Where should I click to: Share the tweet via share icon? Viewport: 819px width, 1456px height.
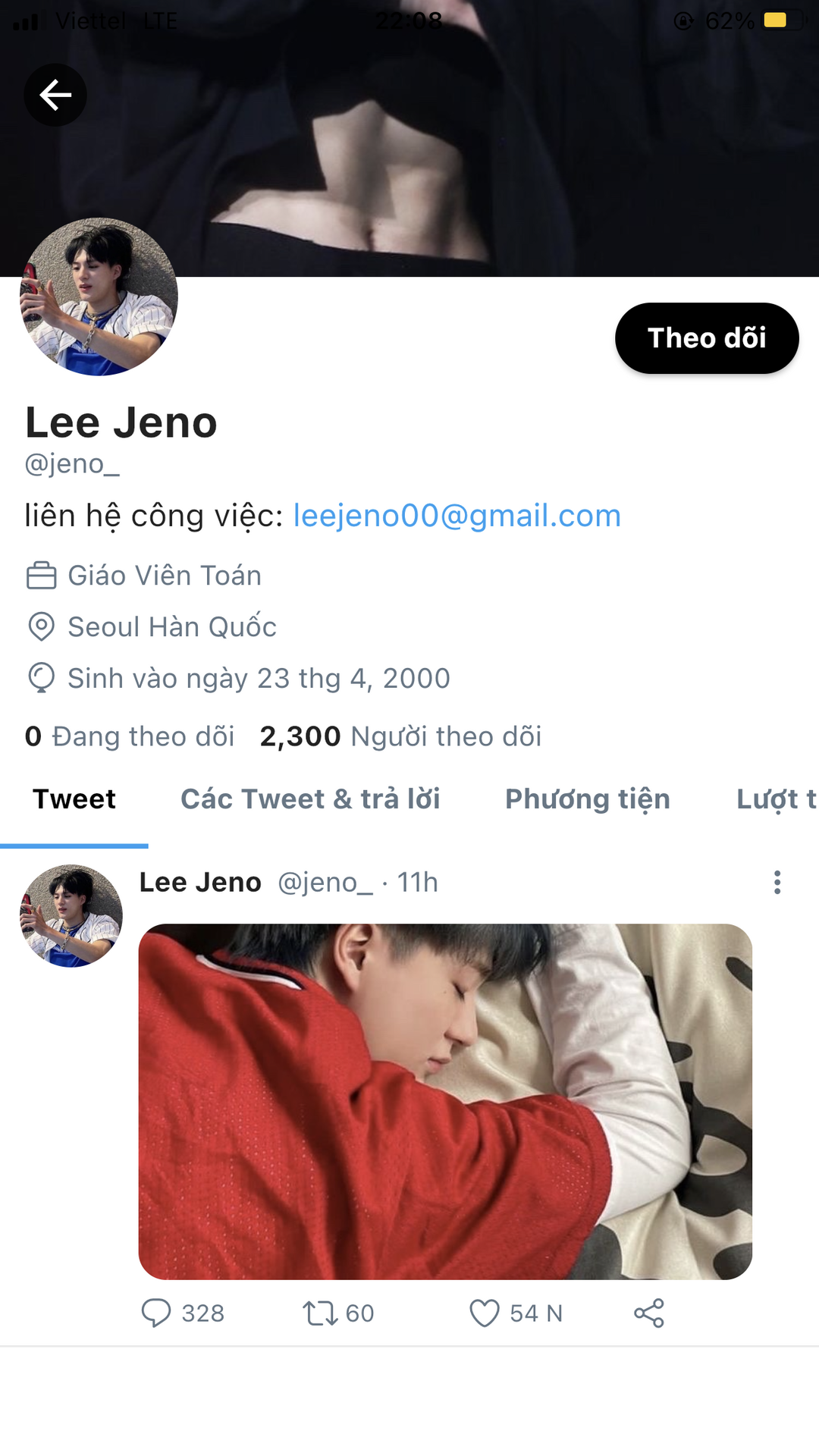tap(649, 1313)
